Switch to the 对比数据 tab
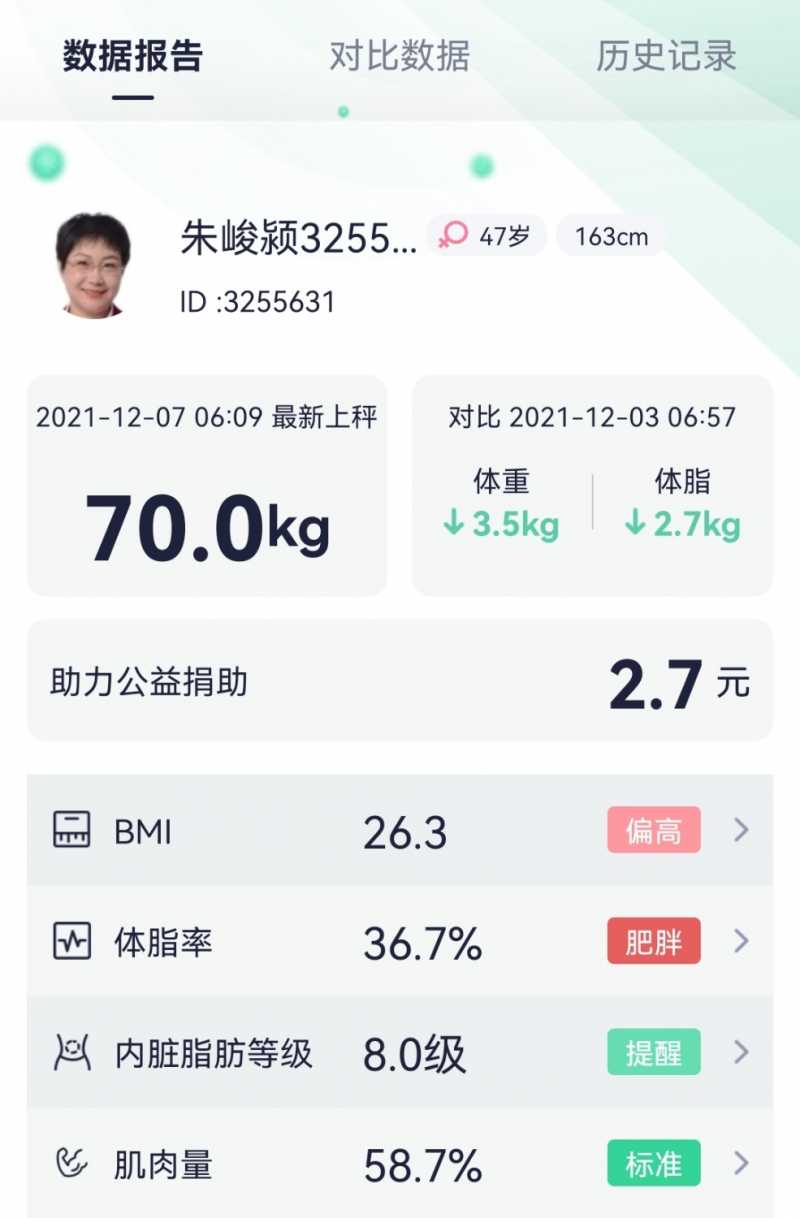This screenshot has width=800, height=1218. click(399, 56)
